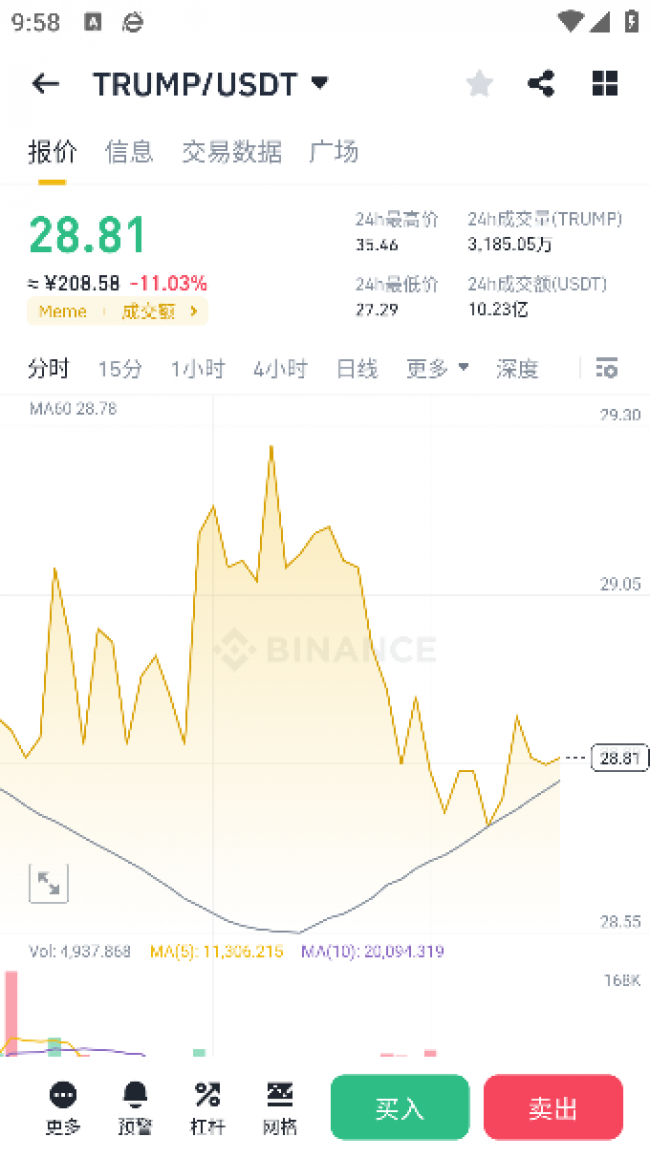Open the Meme 成交额 tag
Screen dimensions: 650x1158
117,312
